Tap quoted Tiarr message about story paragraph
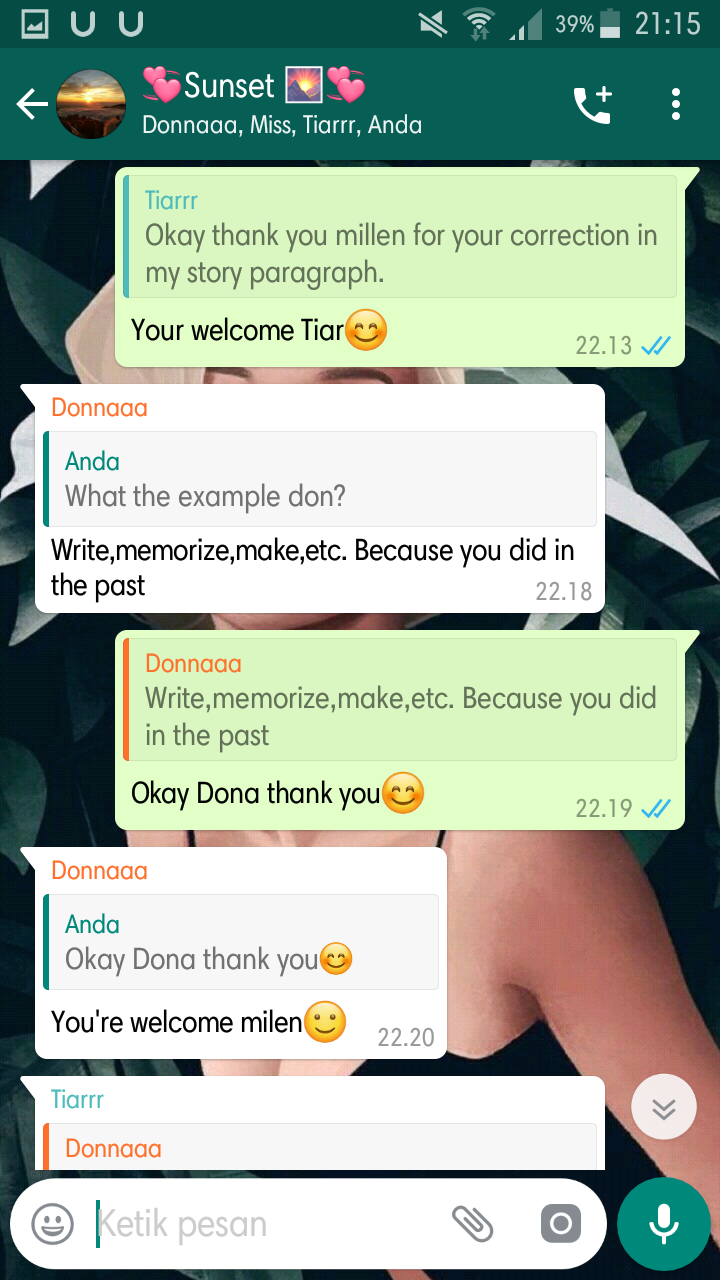 coord(400,236)
